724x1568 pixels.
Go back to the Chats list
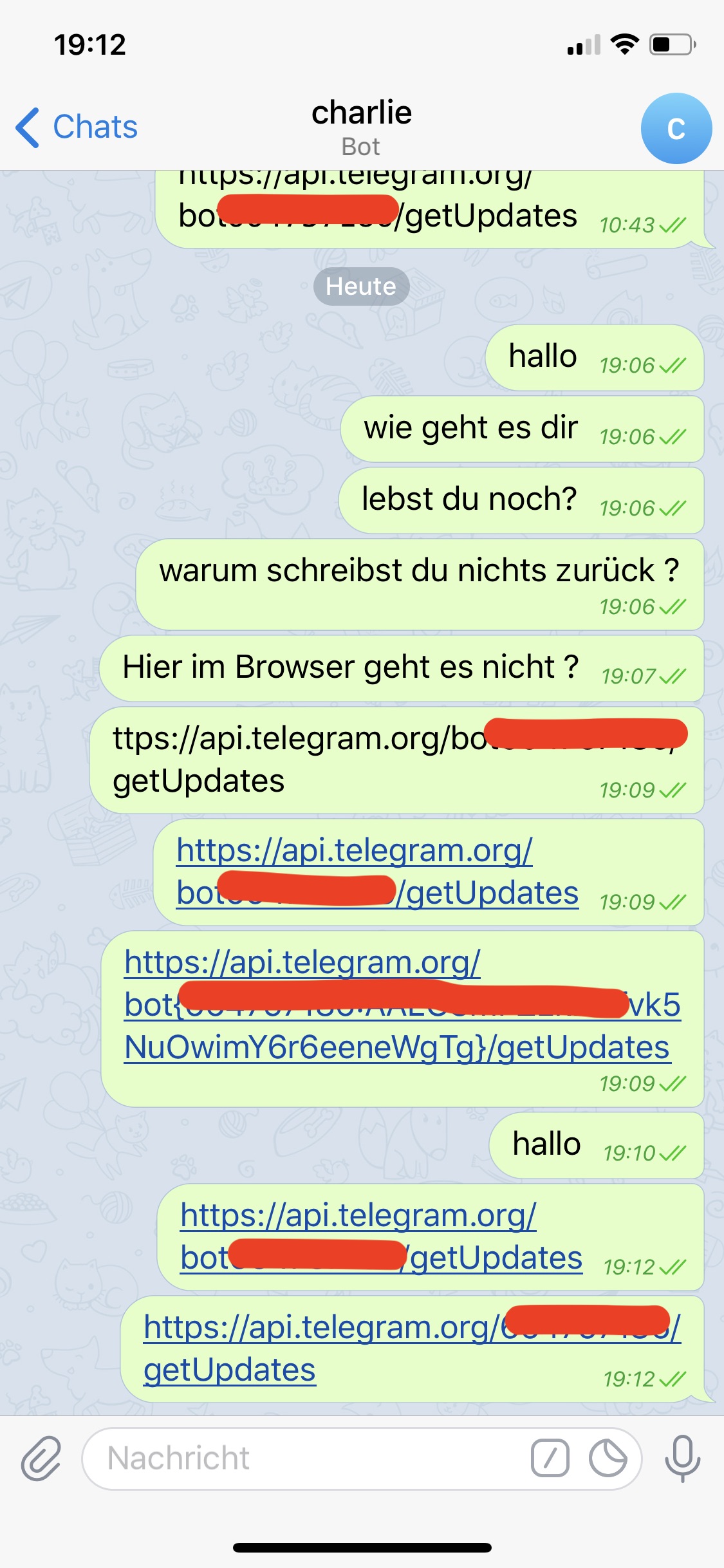[77, 127]
